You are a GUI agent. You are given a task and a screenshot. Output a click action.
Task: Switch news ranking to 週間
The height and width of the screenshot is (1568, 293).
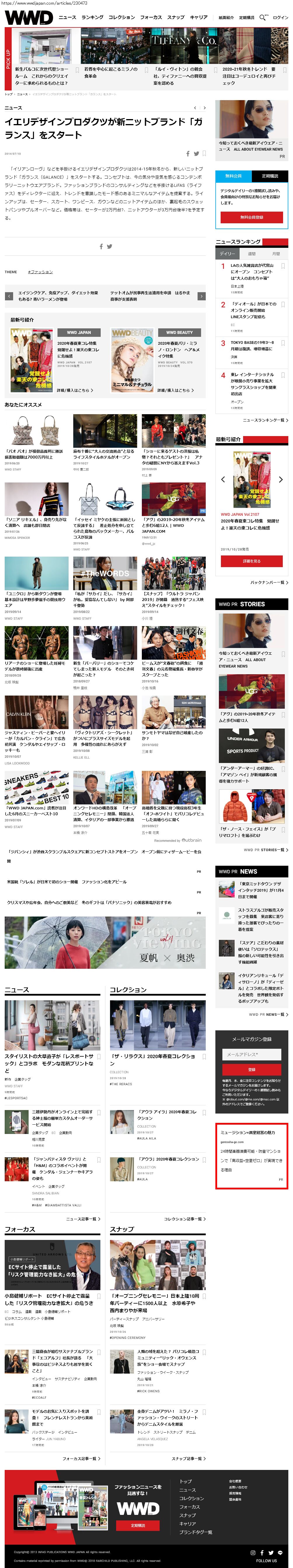pyautogui.click(x=252, y=254)
